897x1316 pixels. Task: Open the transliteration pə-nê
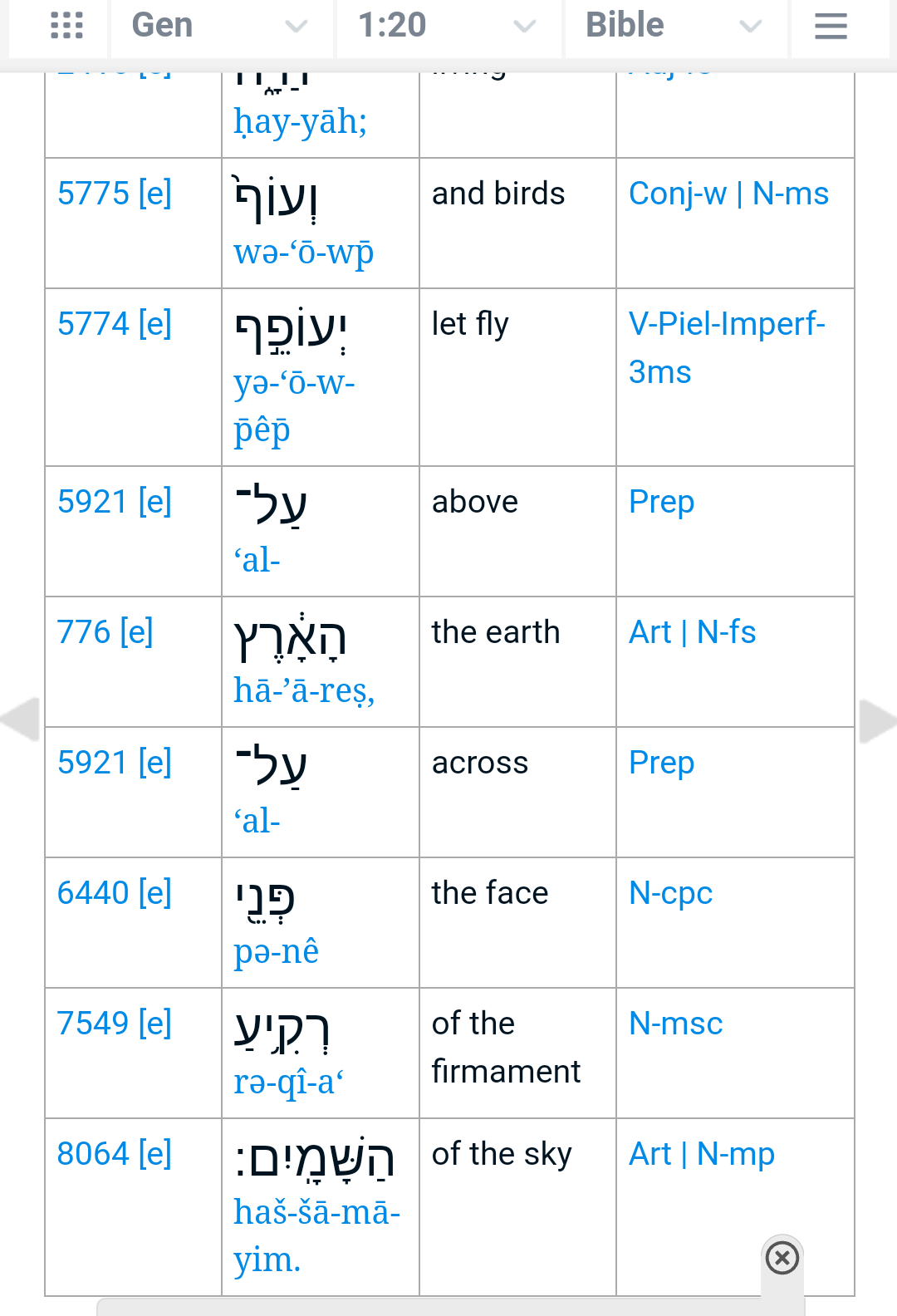pos(276,951)
